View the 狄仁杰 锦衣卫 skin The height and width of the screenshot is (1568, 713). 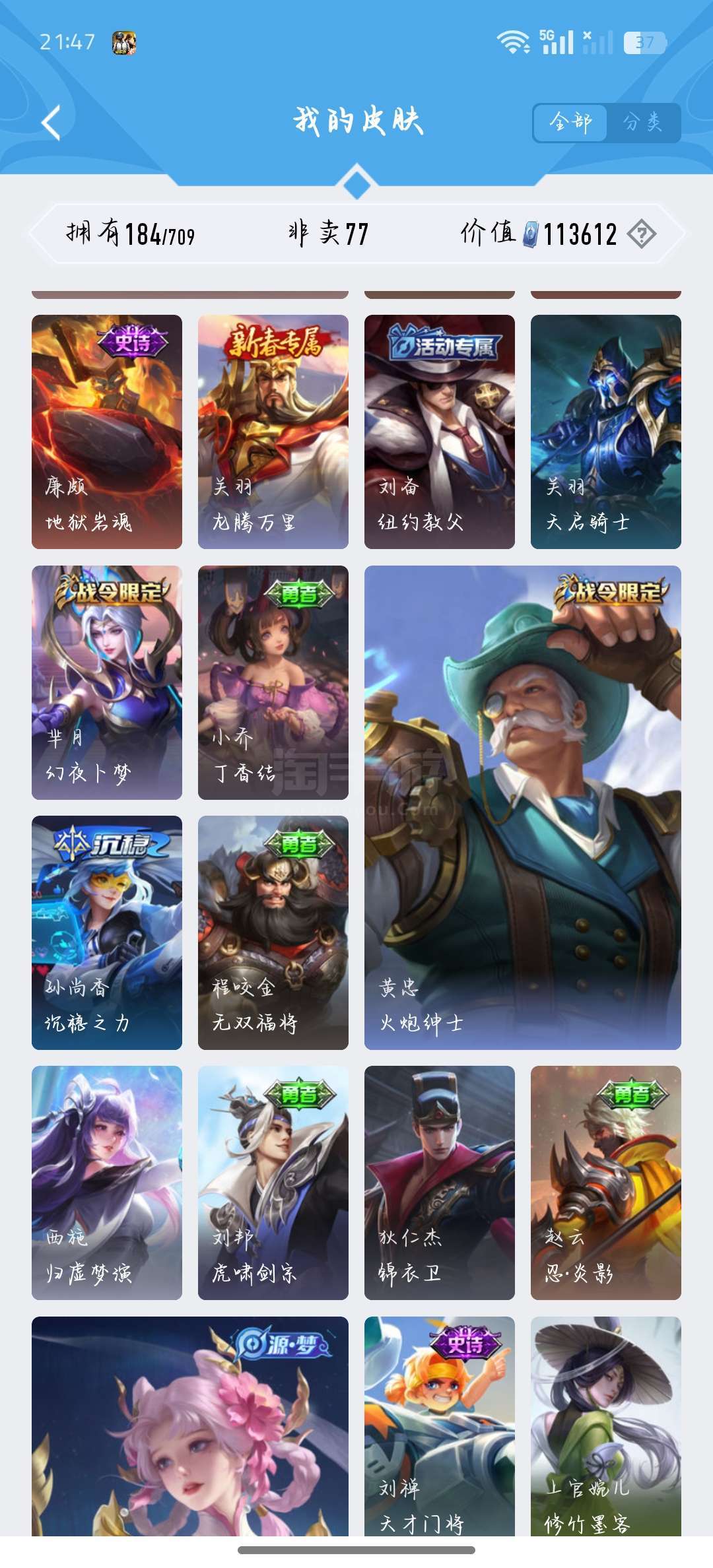click(440, 1183)
